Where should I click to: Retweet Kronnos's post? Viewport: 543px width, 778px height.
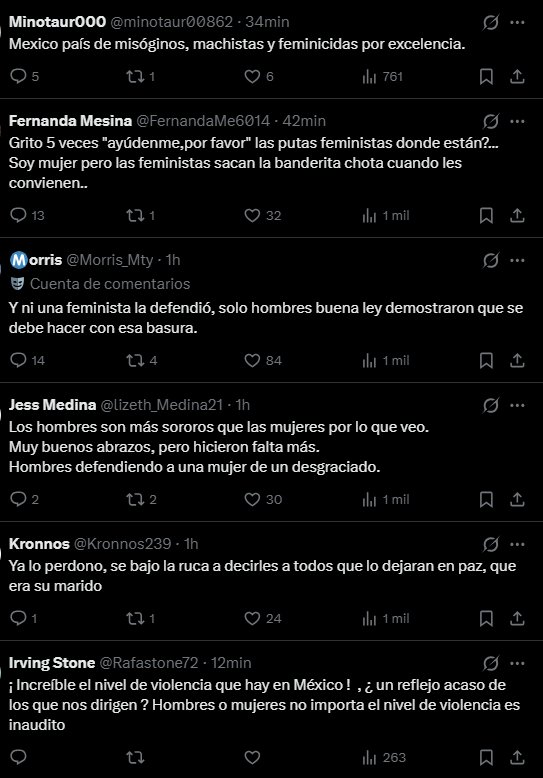tap(135, 618)
